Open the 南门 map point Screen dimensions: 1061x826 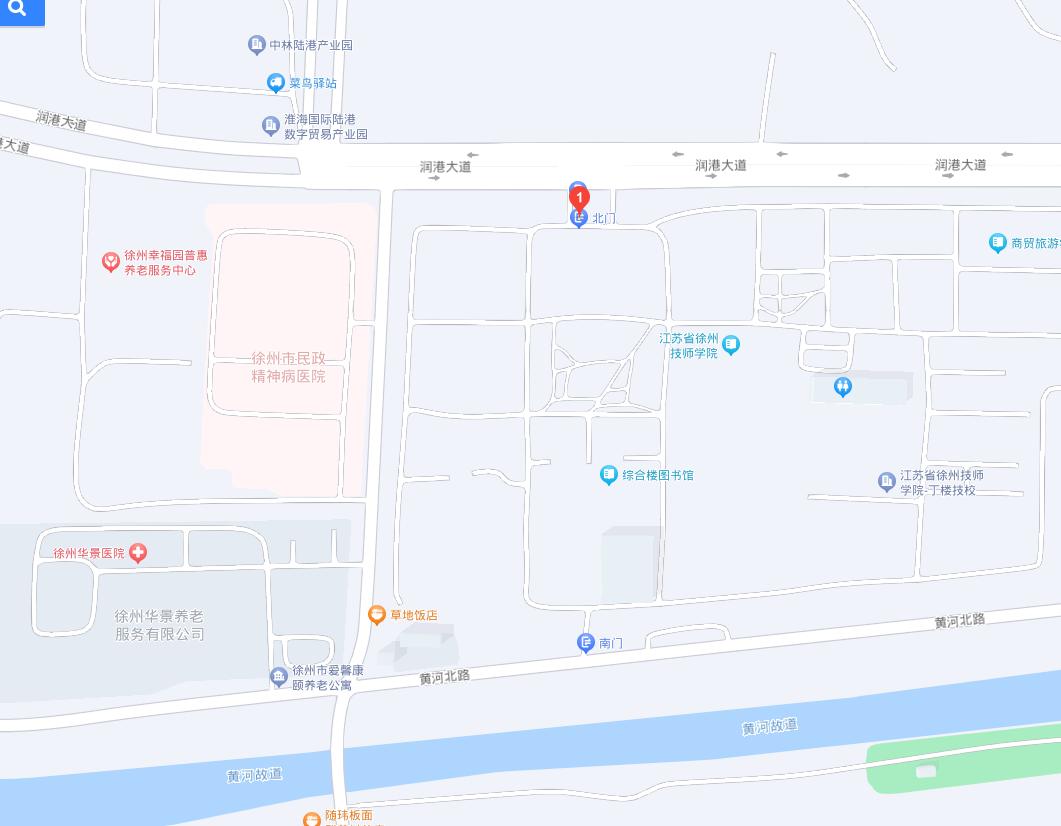click(x=586, y=643)
